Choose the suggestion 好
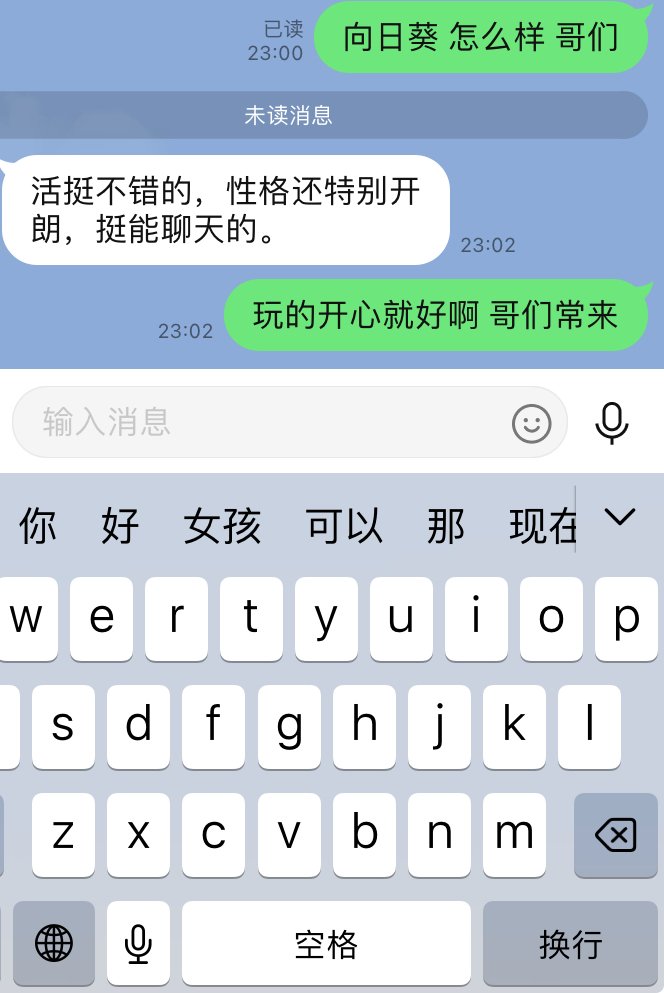The height and width of the screenshot is (993, 664). (120, 526)
